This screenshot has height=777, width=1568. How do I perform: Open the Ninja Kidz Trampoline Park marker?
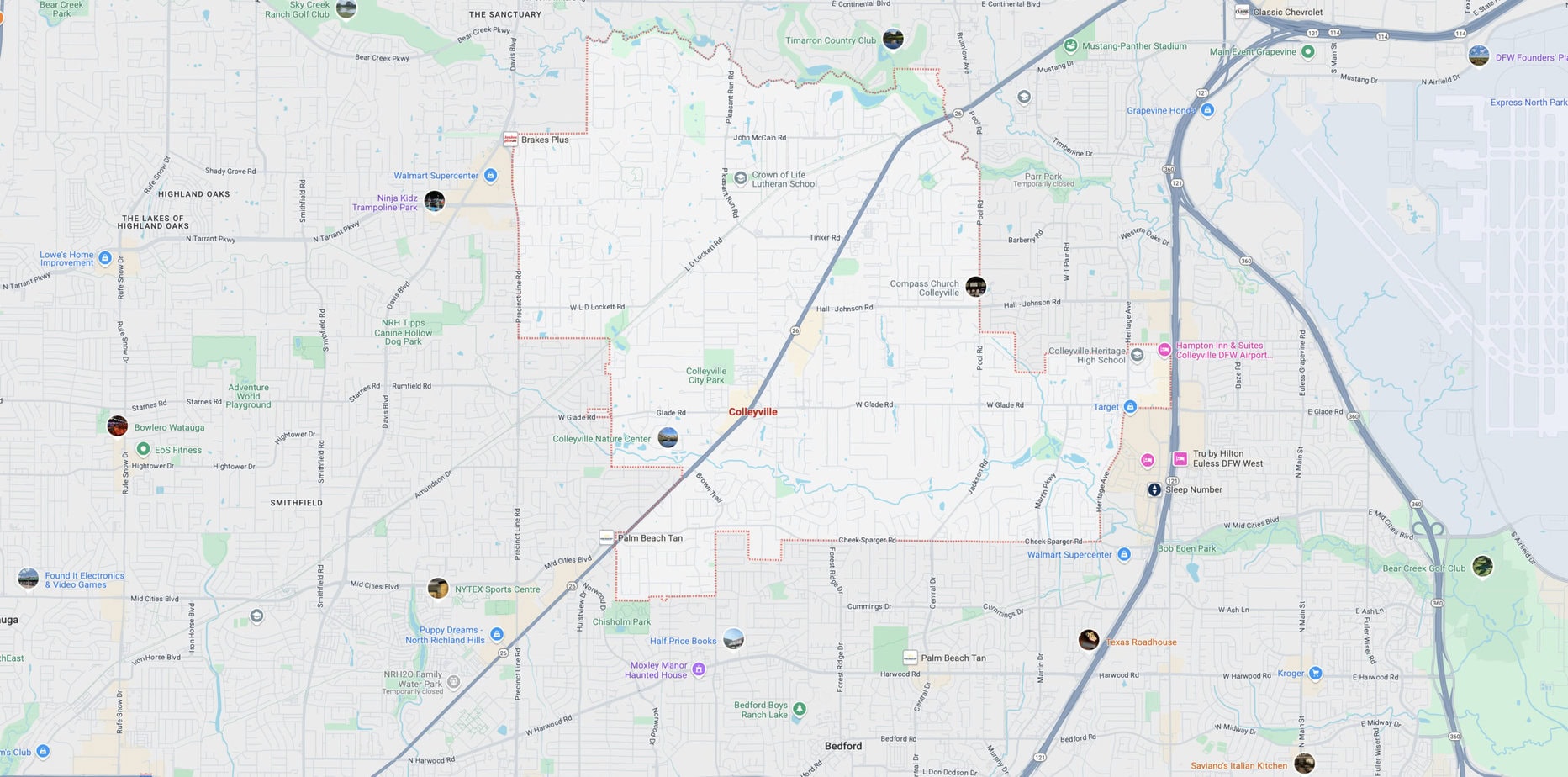(435, 201)
